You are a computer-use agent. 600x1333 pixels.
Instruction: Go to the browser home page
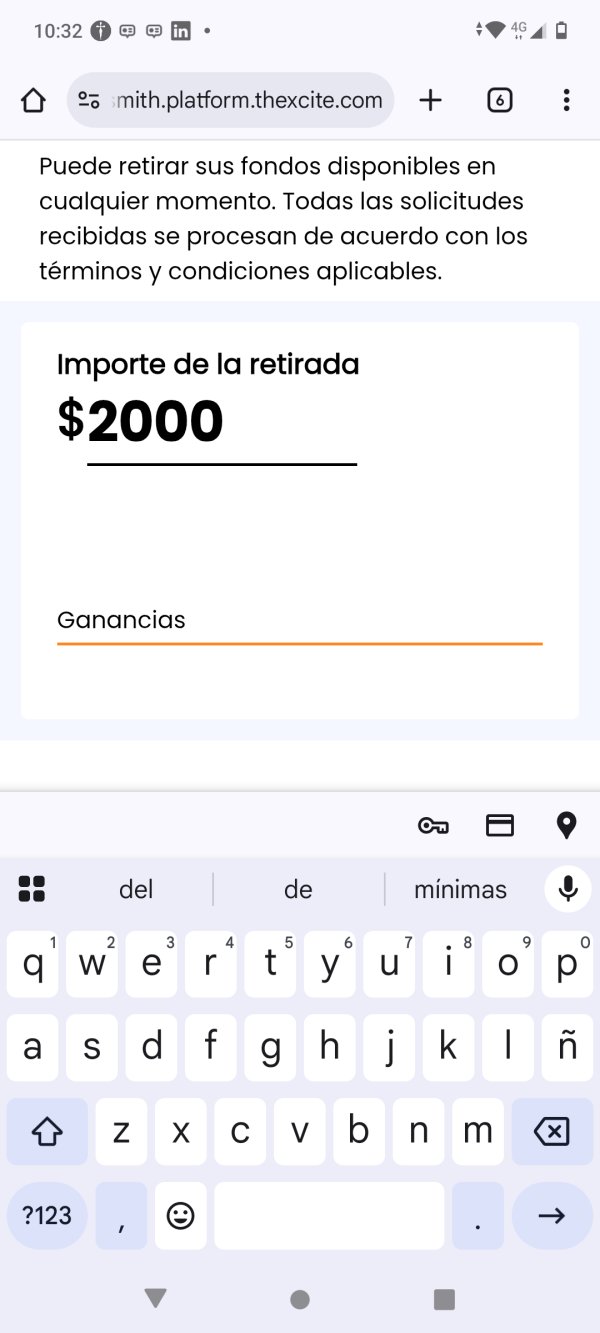[x=33, y=100]
